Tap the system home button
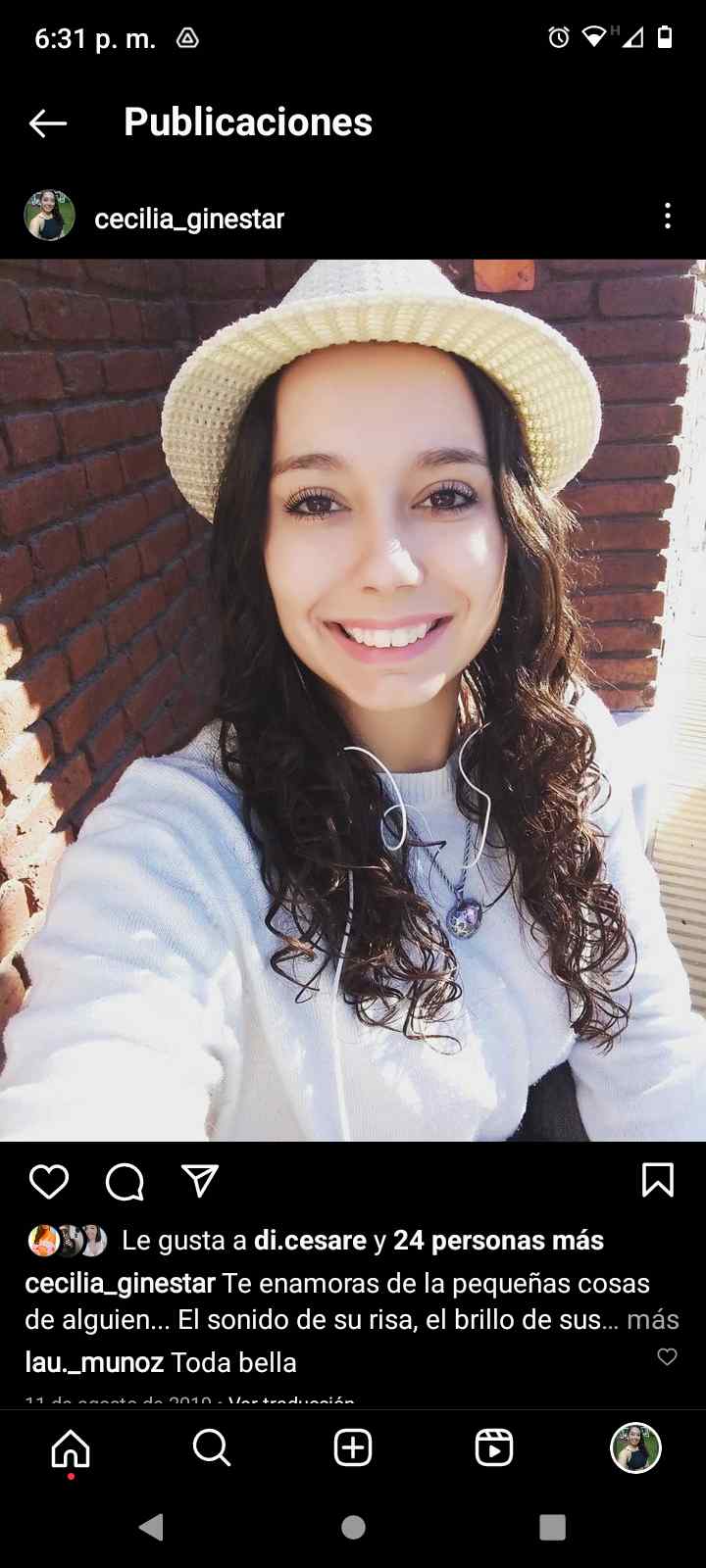 [x=353, y=1527]
